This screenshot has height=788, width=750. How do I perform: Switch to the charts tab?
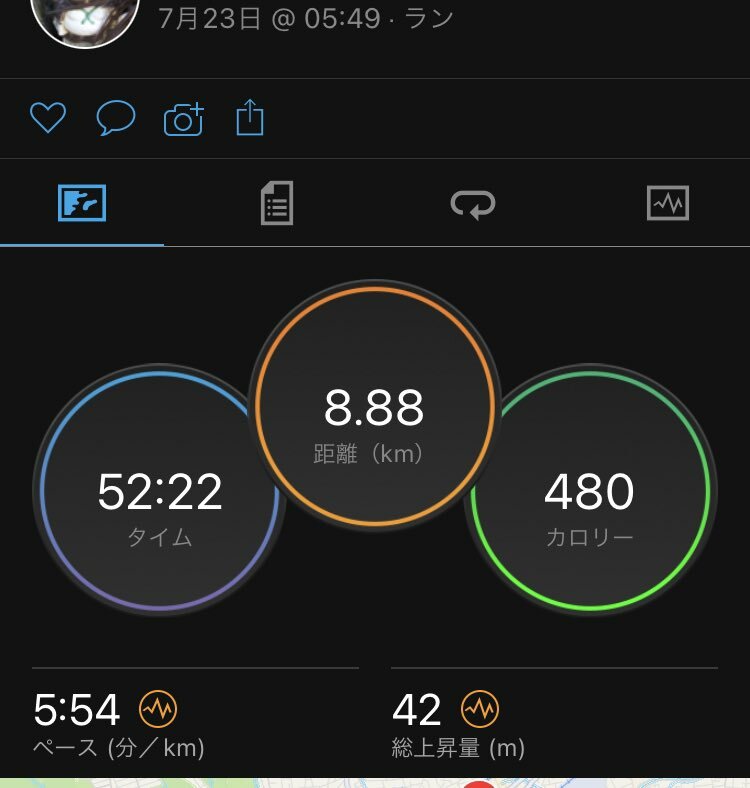pyautogui.click(x=667, y=204)
